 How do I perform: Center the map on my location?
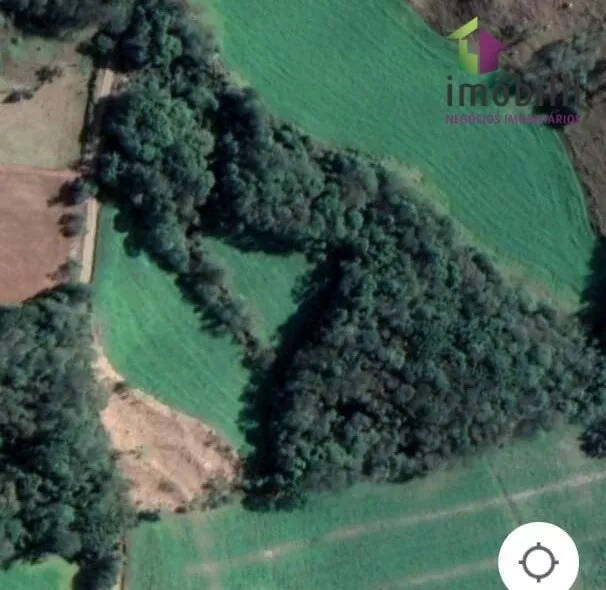click(538, 561)
